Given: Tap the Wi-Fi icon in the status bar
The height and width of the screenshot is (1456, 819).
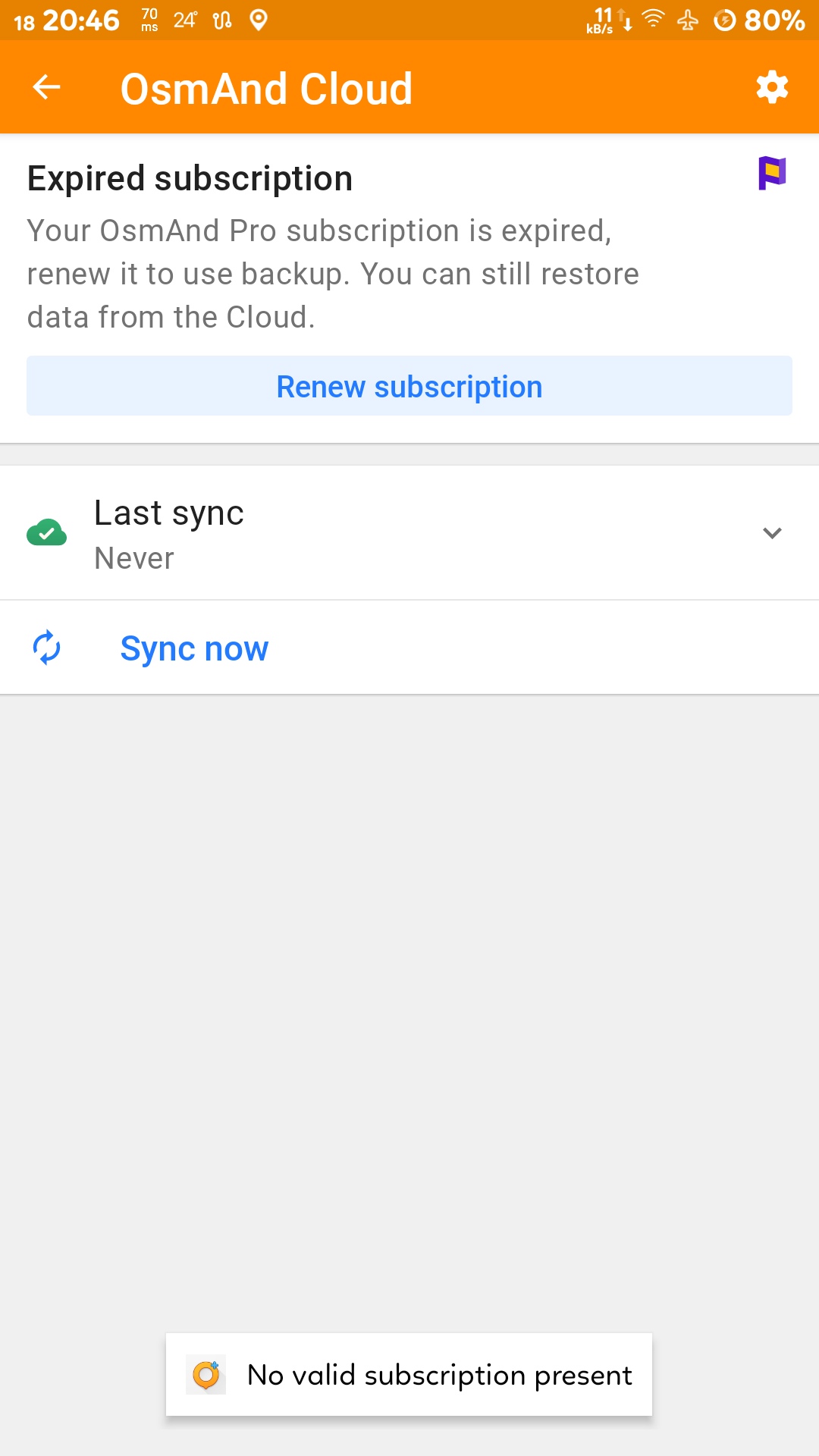Looking at the screenshot, I should 653,20.
